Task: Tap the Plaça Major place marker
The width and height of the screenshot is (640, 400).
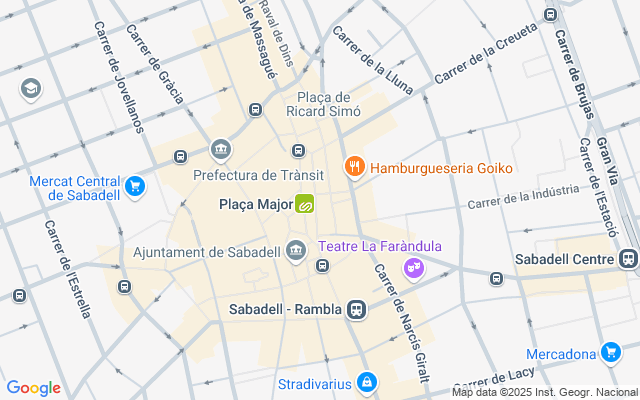Action: click(306, 205)
